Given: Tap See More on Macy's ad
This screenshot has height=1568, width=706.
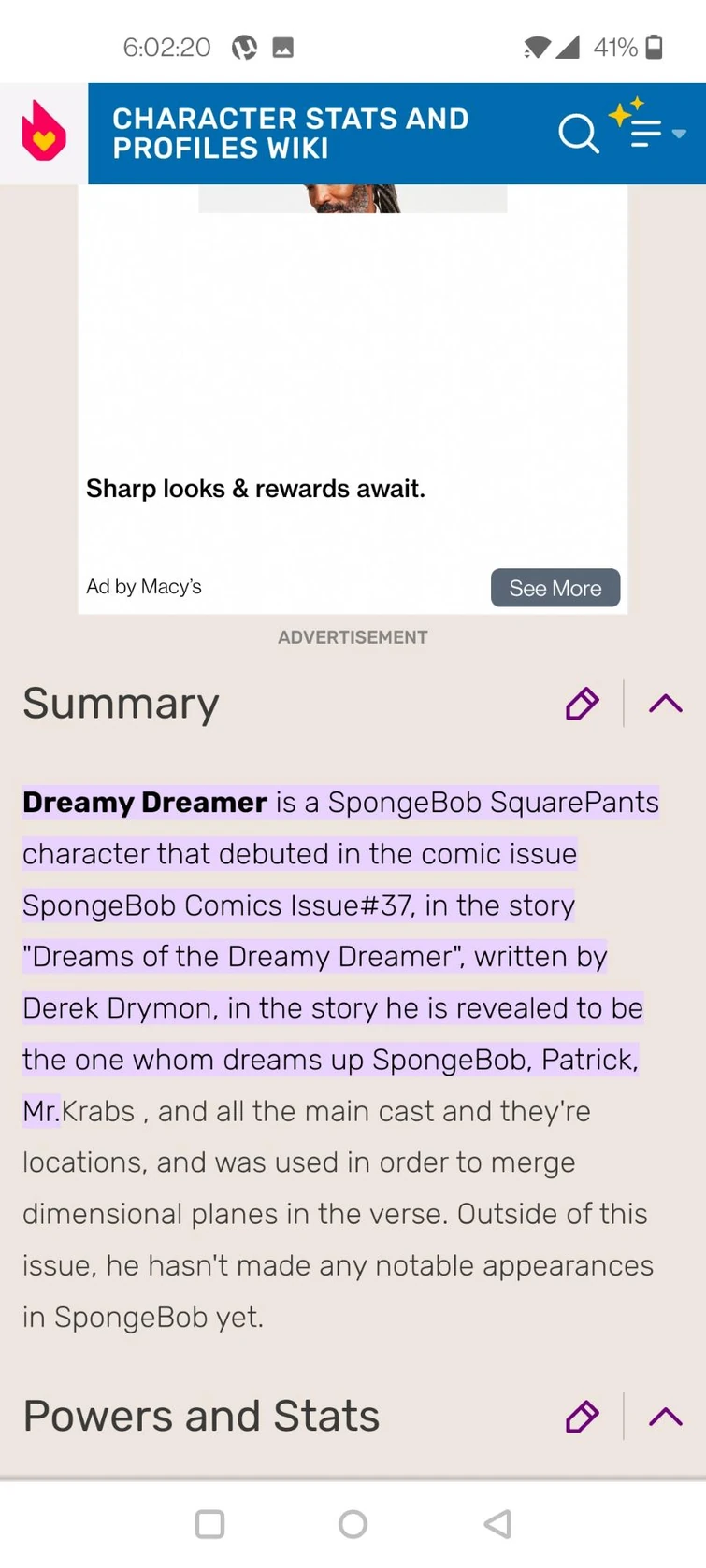Looking at the screenshot, I should pos(555,588).
